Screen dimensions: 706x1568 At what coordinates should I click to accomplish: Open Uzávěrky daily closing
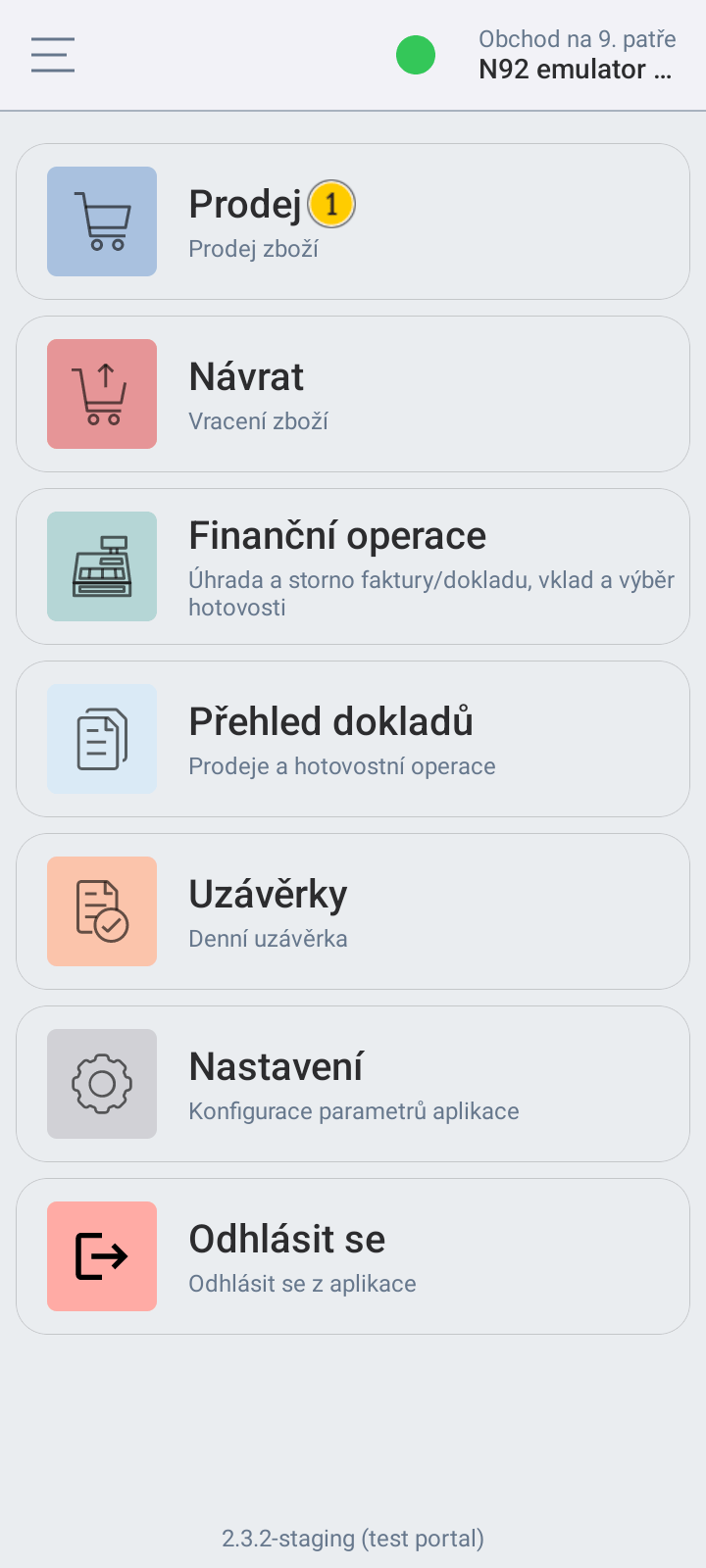pos(353,911)
